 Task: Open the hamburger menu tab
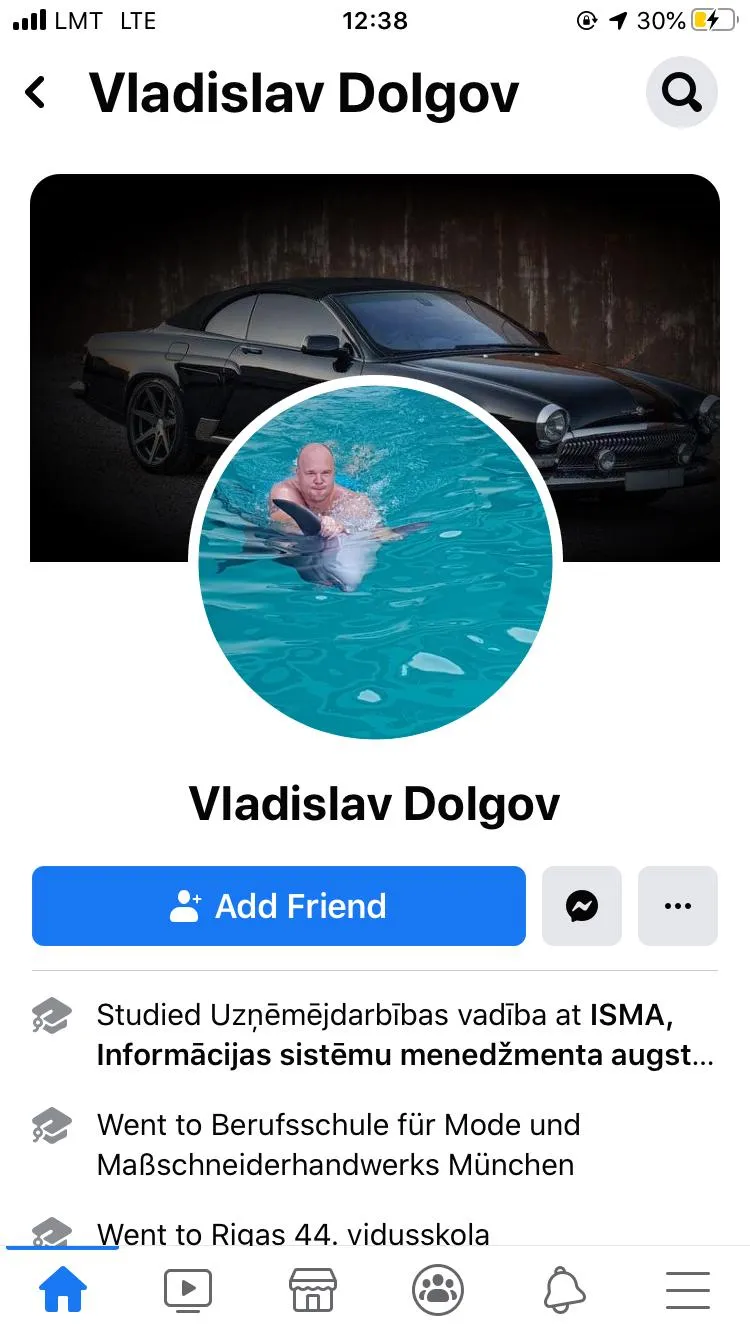coord(688,1290)
